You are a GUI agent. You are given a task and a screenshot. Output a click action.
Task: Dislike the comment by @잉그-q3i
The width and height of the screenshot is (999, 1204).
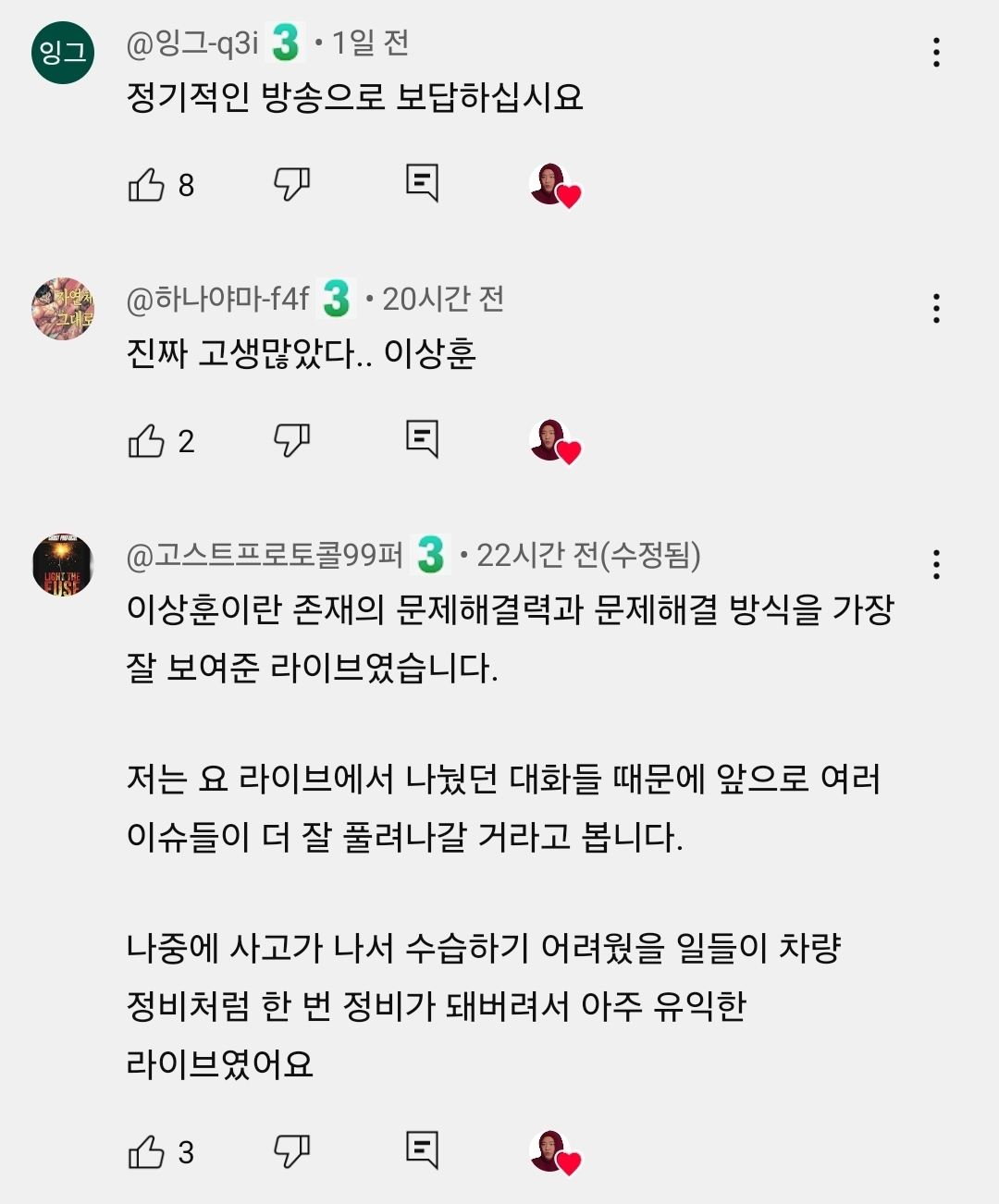click(x=291, y=184)
